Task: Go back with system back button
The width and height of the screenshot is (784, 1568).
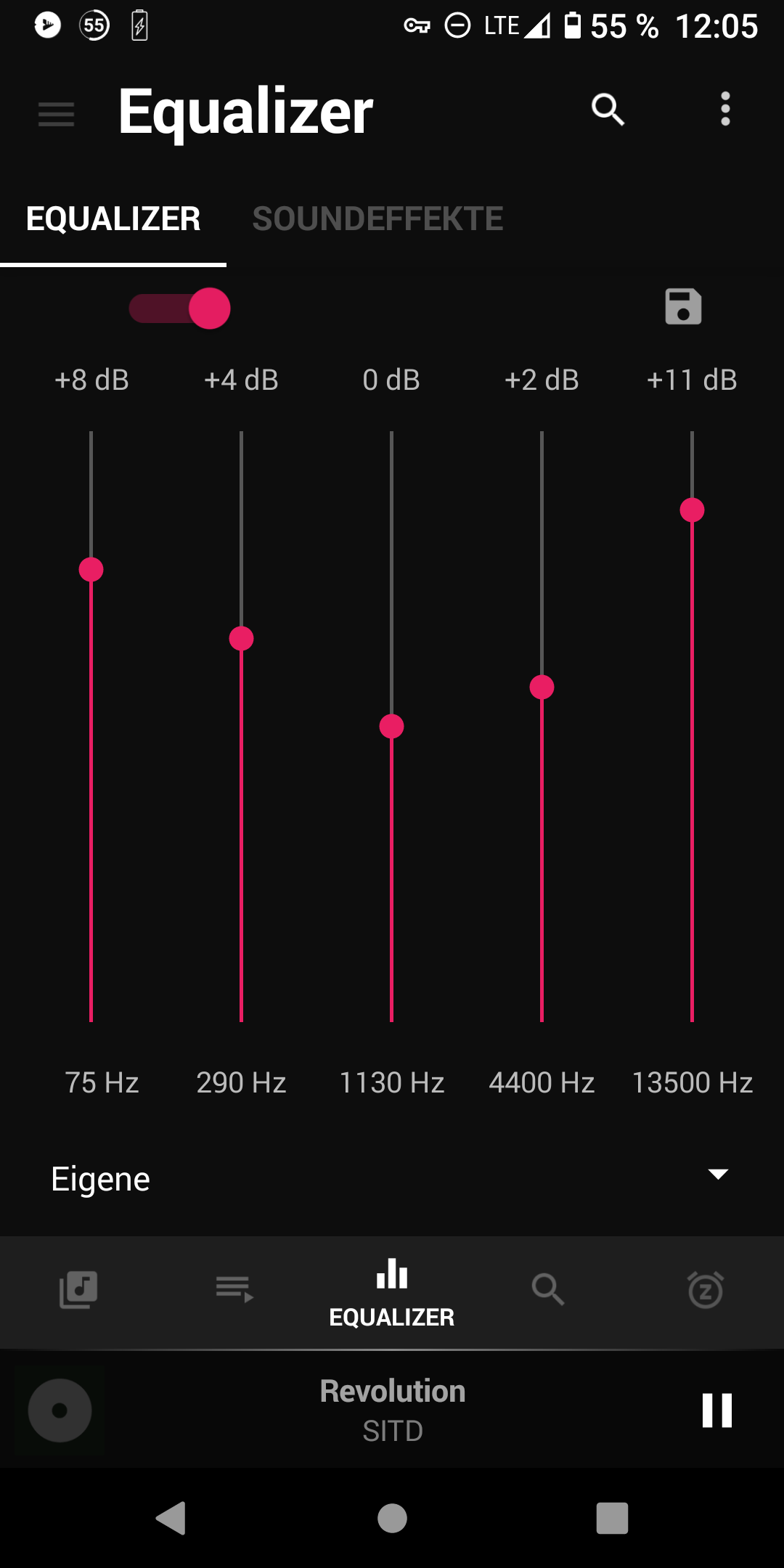Action: (171, 1518)
